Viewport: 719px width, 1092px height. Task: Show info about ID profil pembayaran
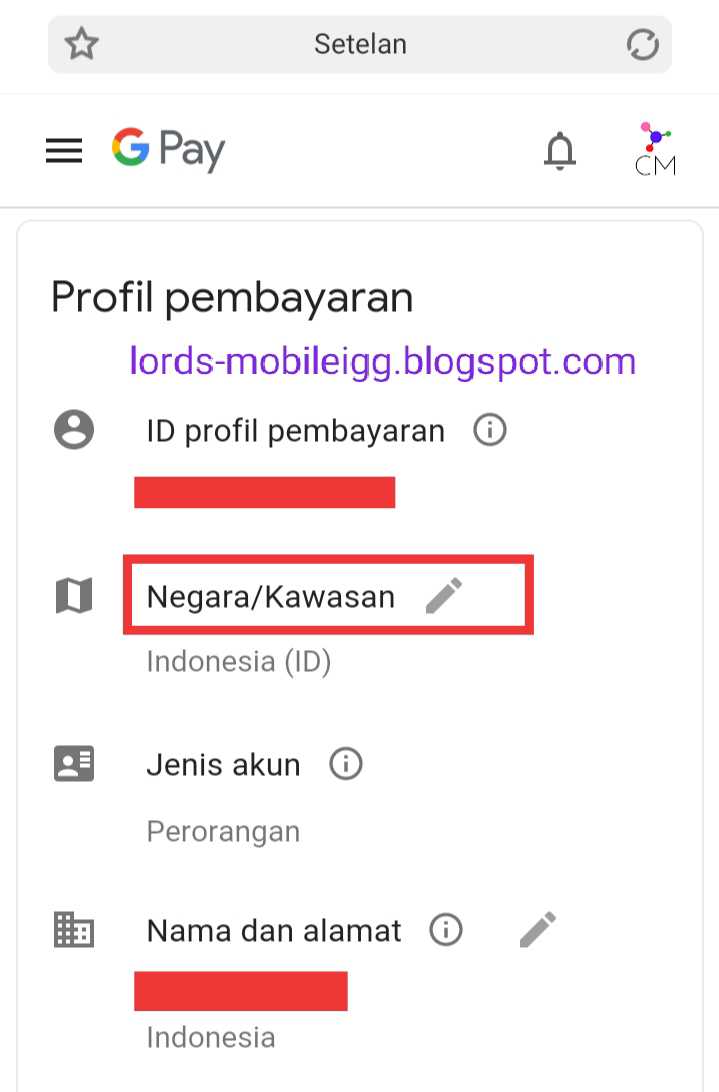pos(490,430)
